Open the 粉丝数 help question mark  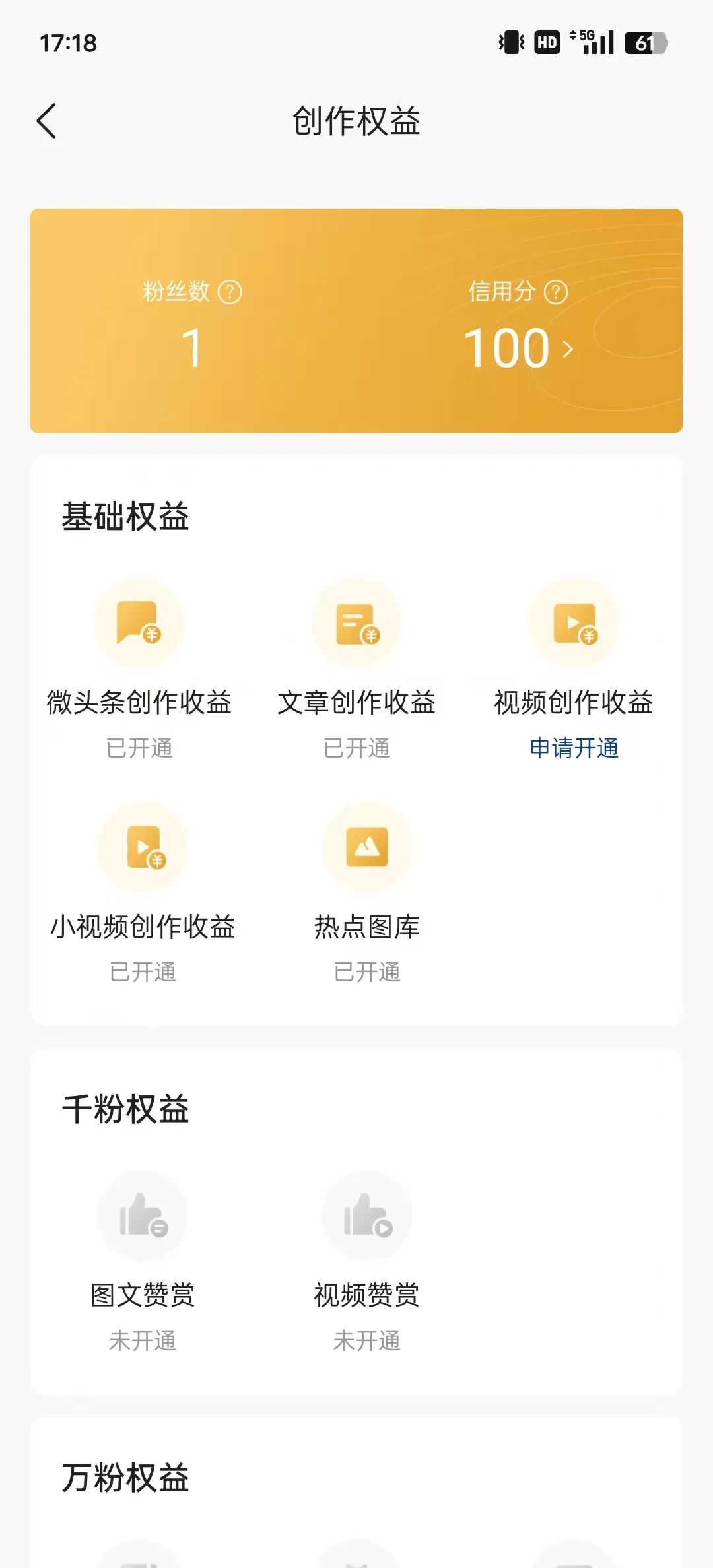[228, 290]
